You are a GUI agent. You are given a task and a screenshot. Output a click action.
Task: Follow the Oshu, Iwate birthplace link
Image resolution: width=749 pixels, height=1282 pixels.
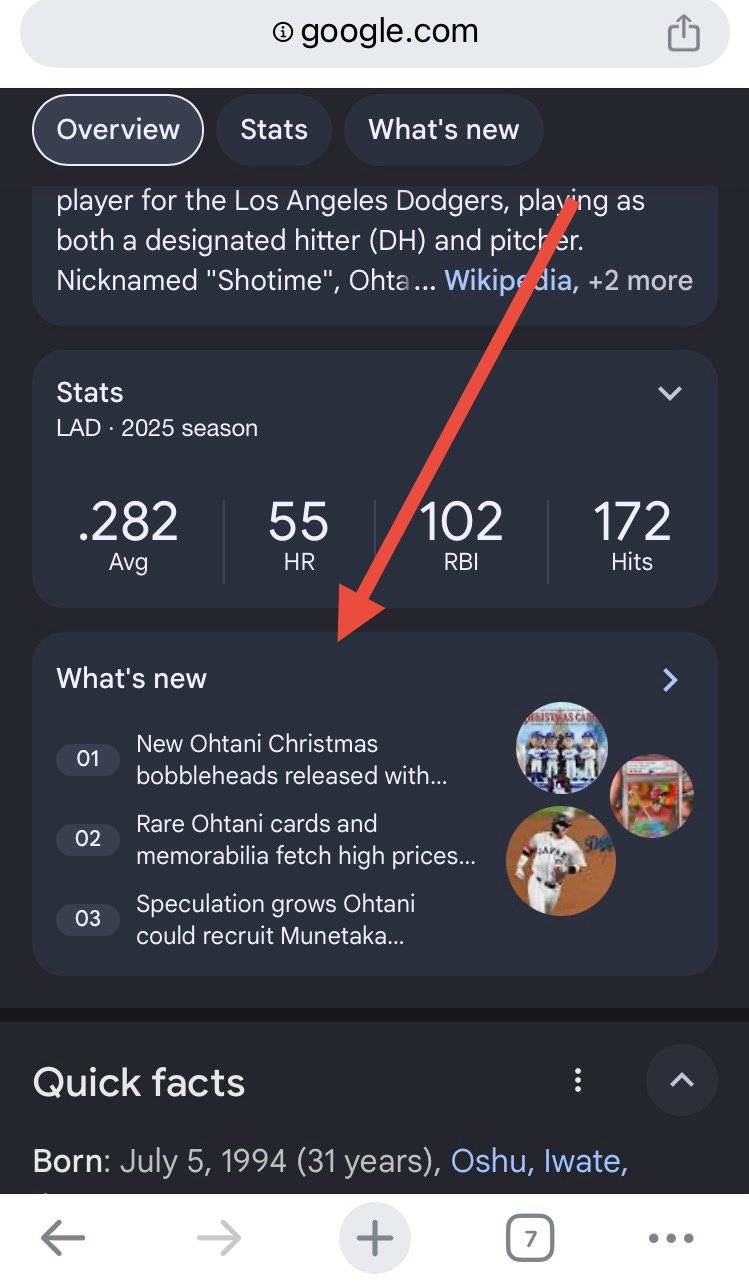(x=539, y=1161)
